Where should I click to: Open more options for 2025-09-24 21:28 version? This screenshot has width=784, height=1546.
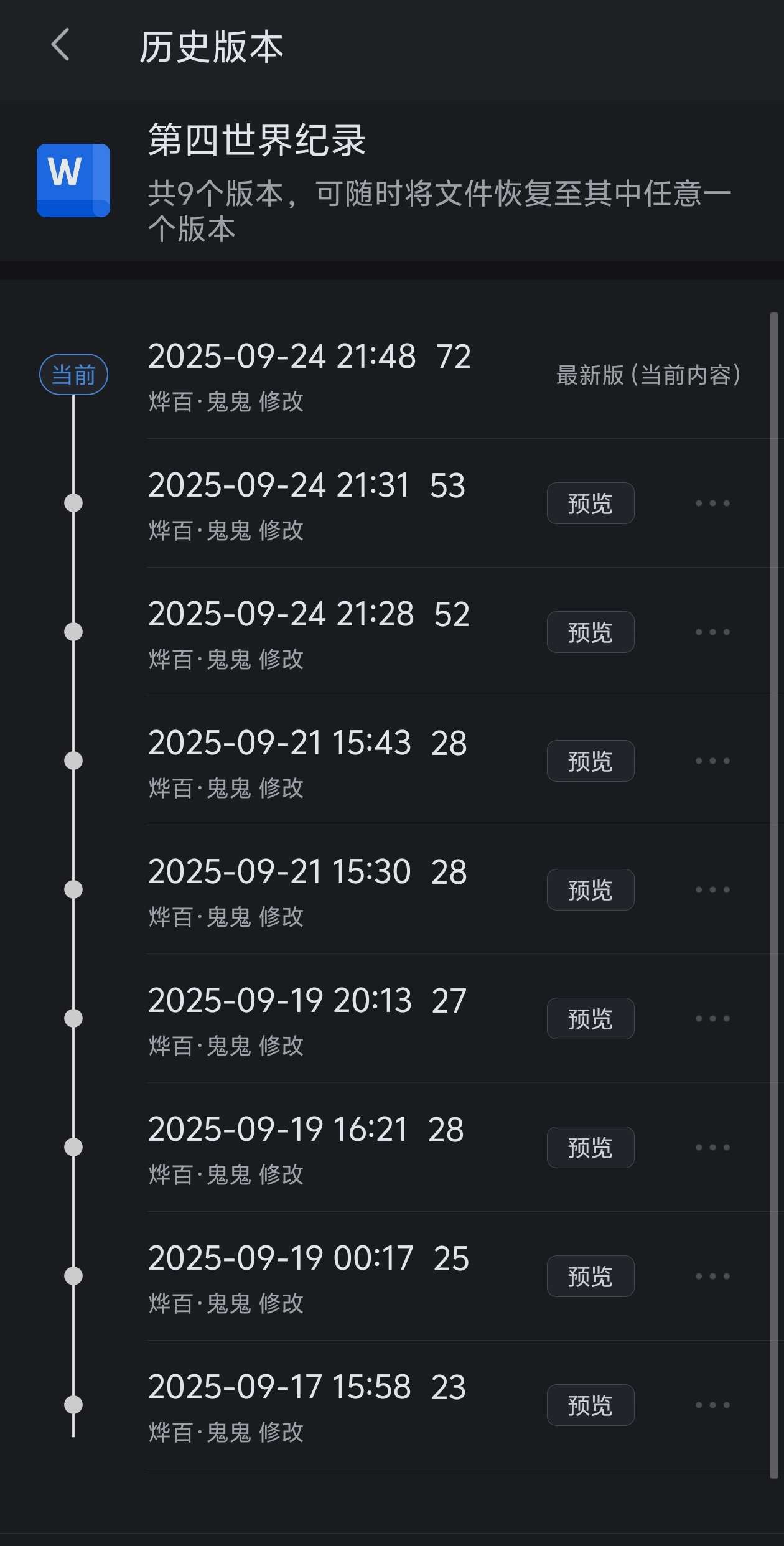[712, 632]
